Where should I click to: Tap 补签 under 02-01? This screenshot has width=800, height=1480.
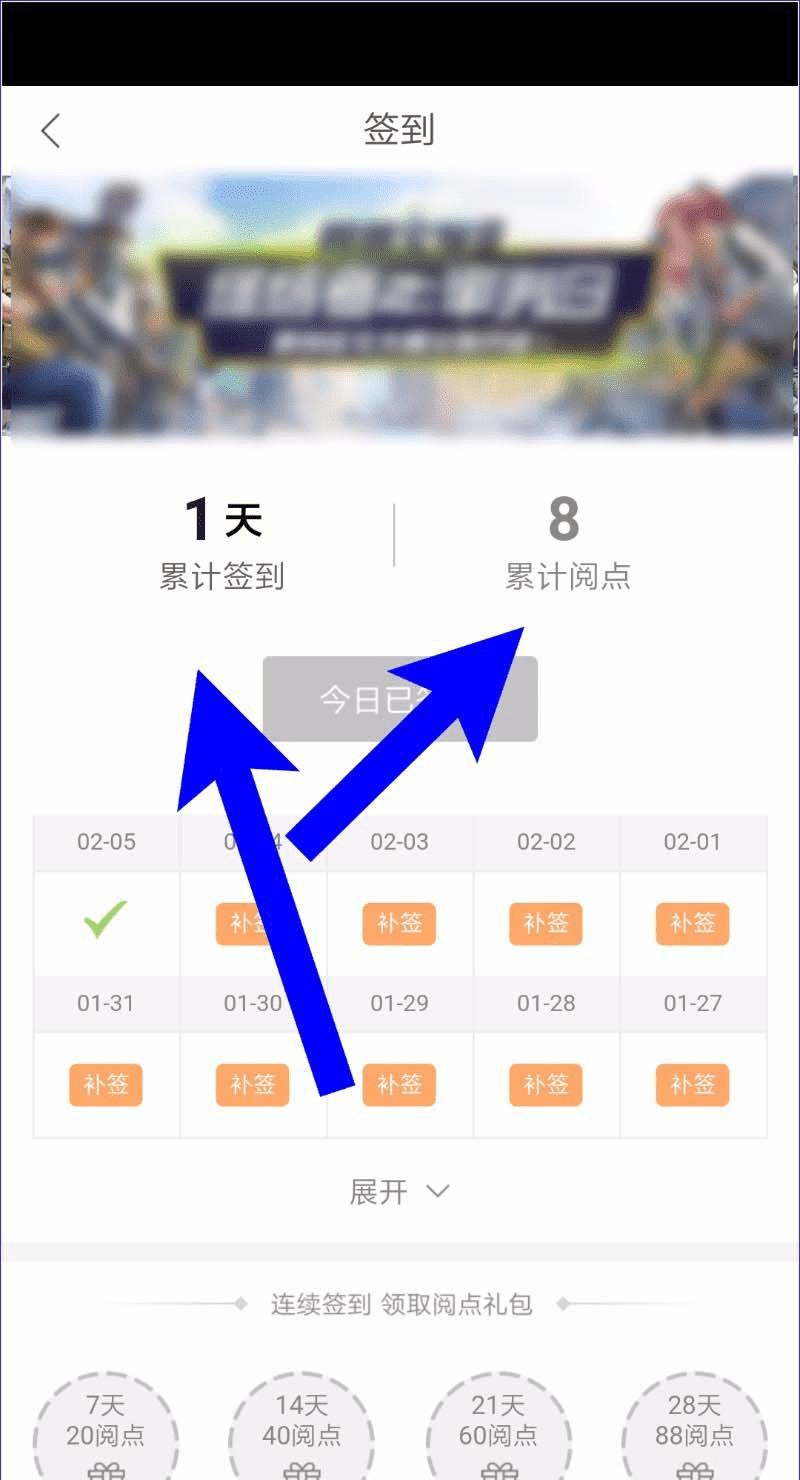tap(692, 924)
